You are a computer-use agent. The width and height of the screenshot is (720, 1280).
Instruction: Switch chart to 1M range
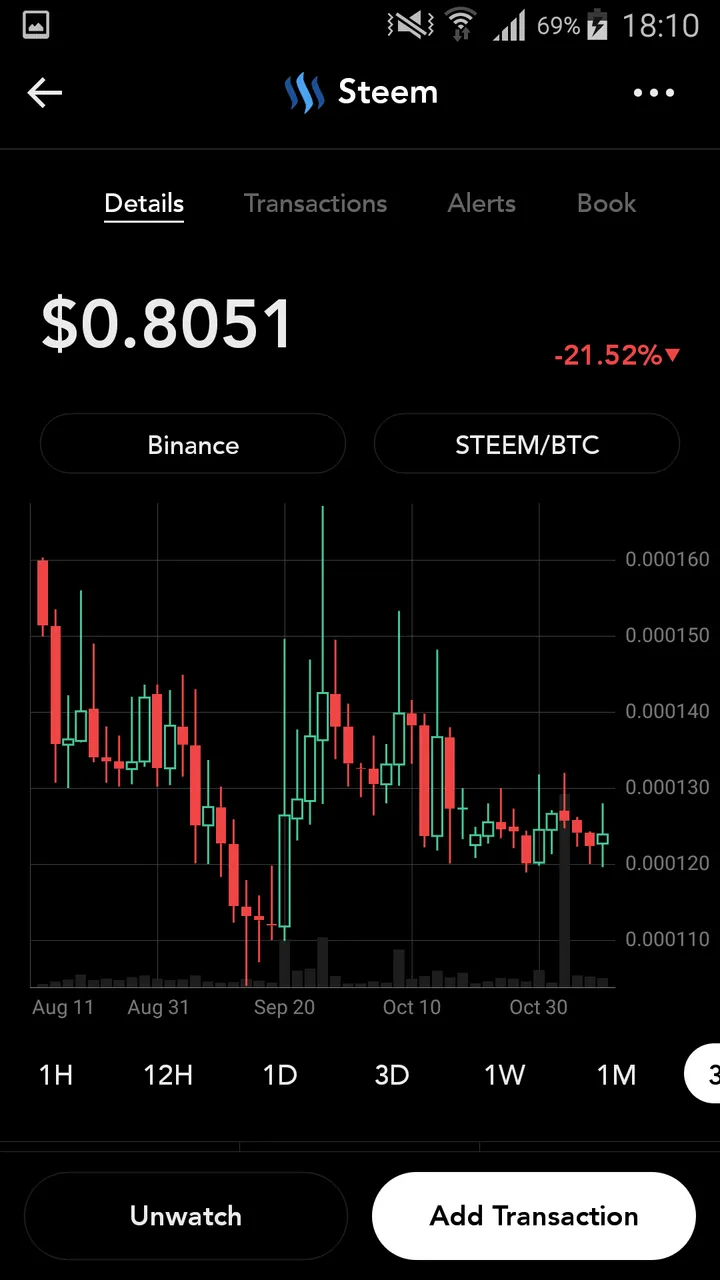tap(616, 1075)
